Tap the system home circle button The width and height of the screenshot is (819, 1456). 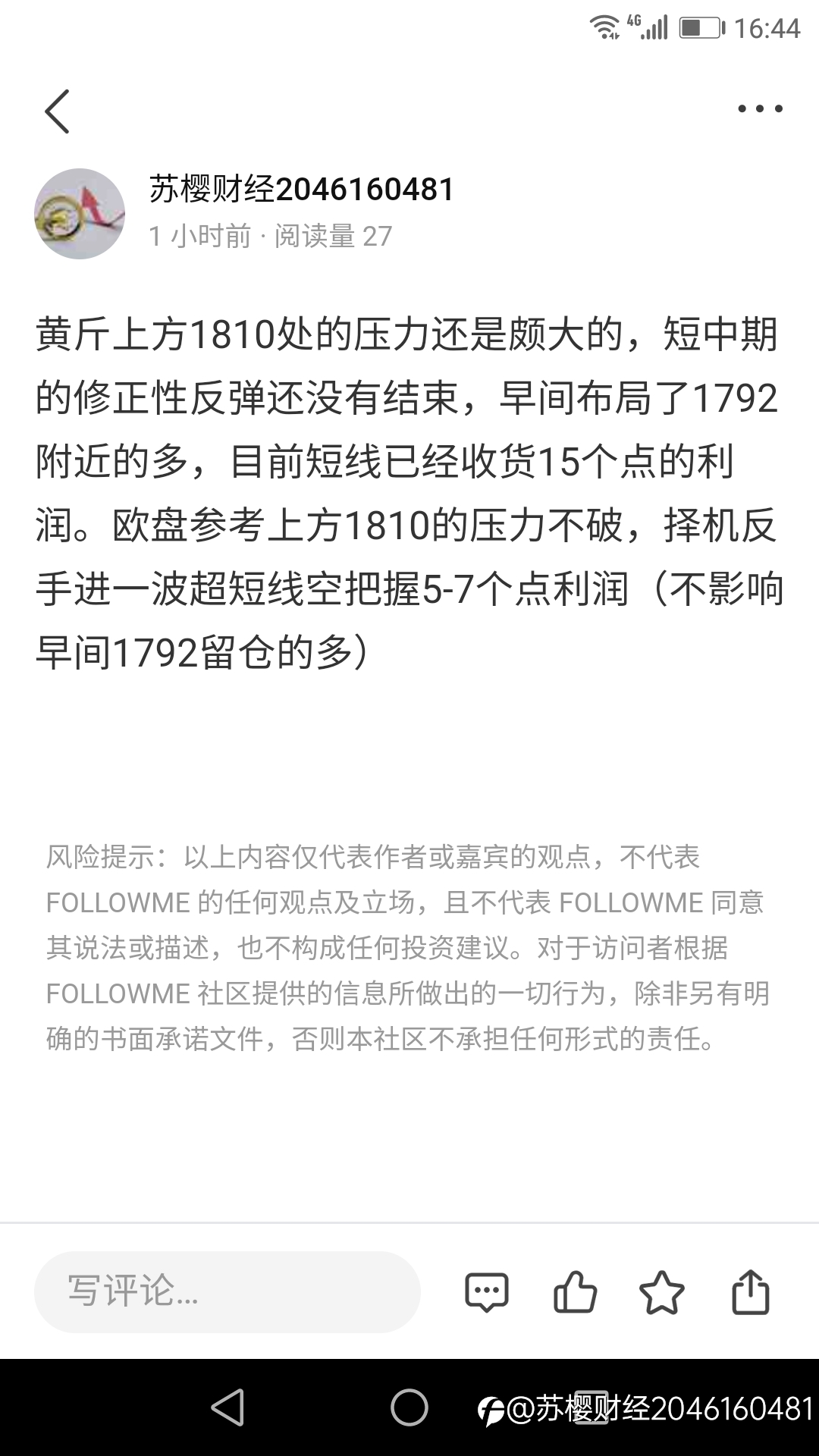tap(409, 1407)
